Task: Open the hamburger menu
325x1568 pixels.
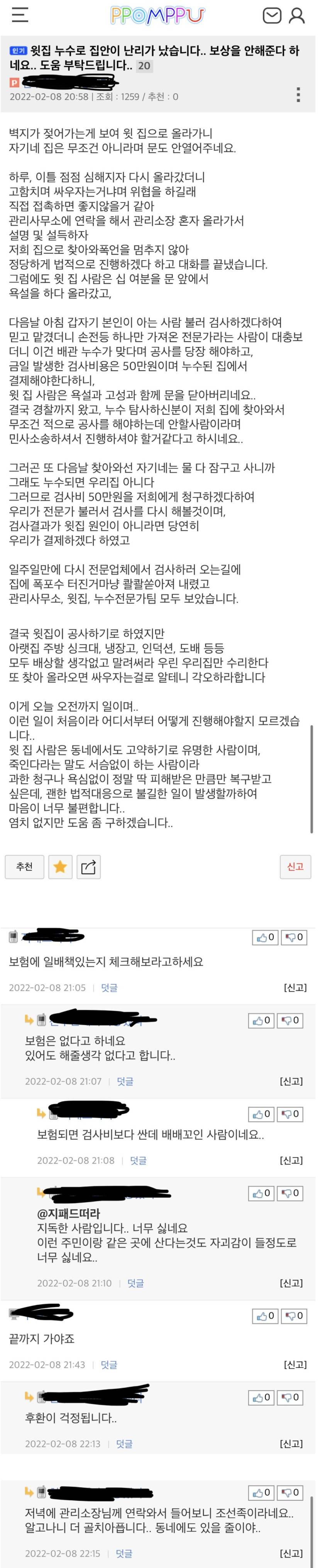Action: pyautogui.click(x=20, y=15)
